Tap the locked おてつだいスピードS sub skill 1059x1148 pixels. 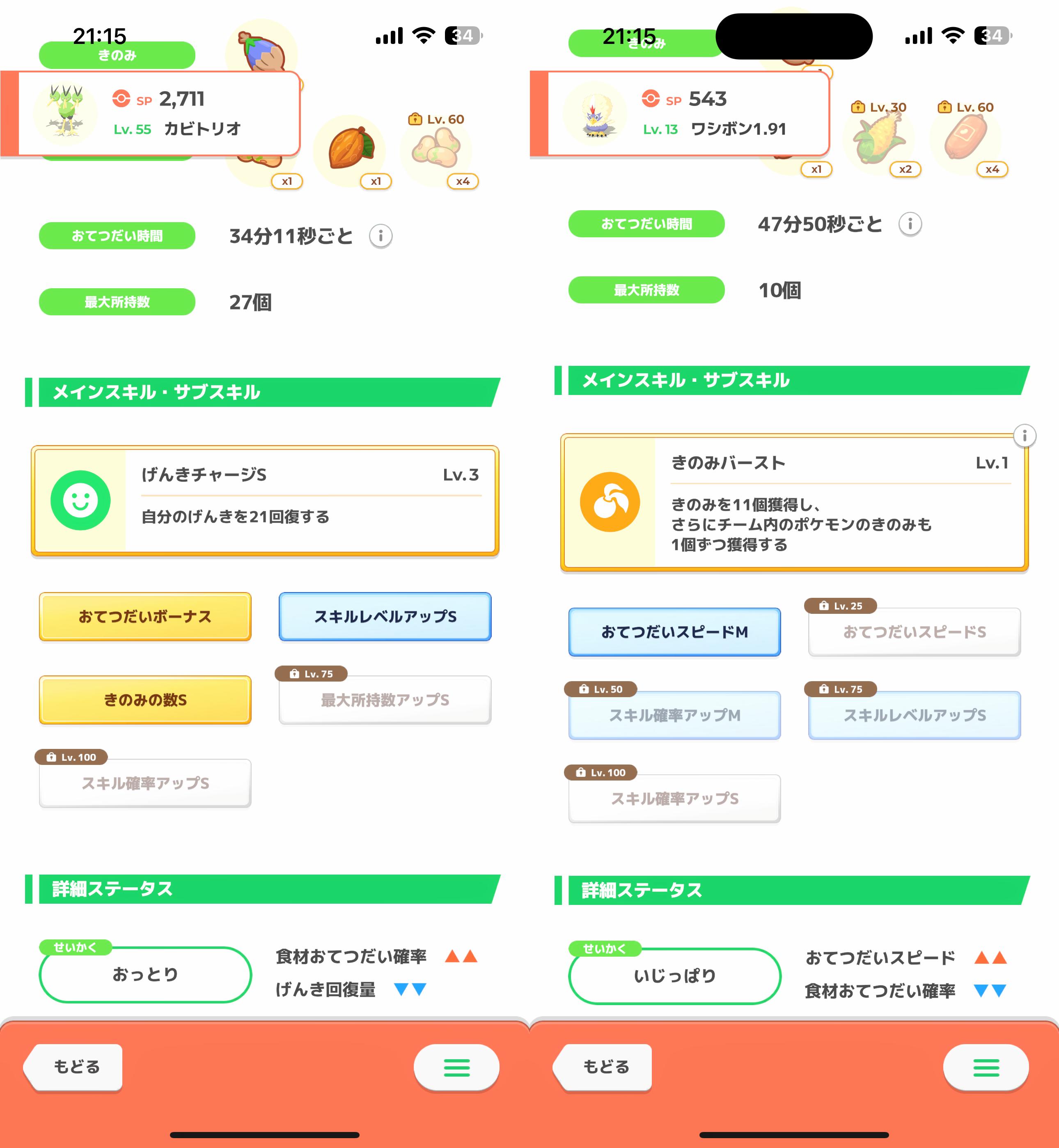coord(915,632)
